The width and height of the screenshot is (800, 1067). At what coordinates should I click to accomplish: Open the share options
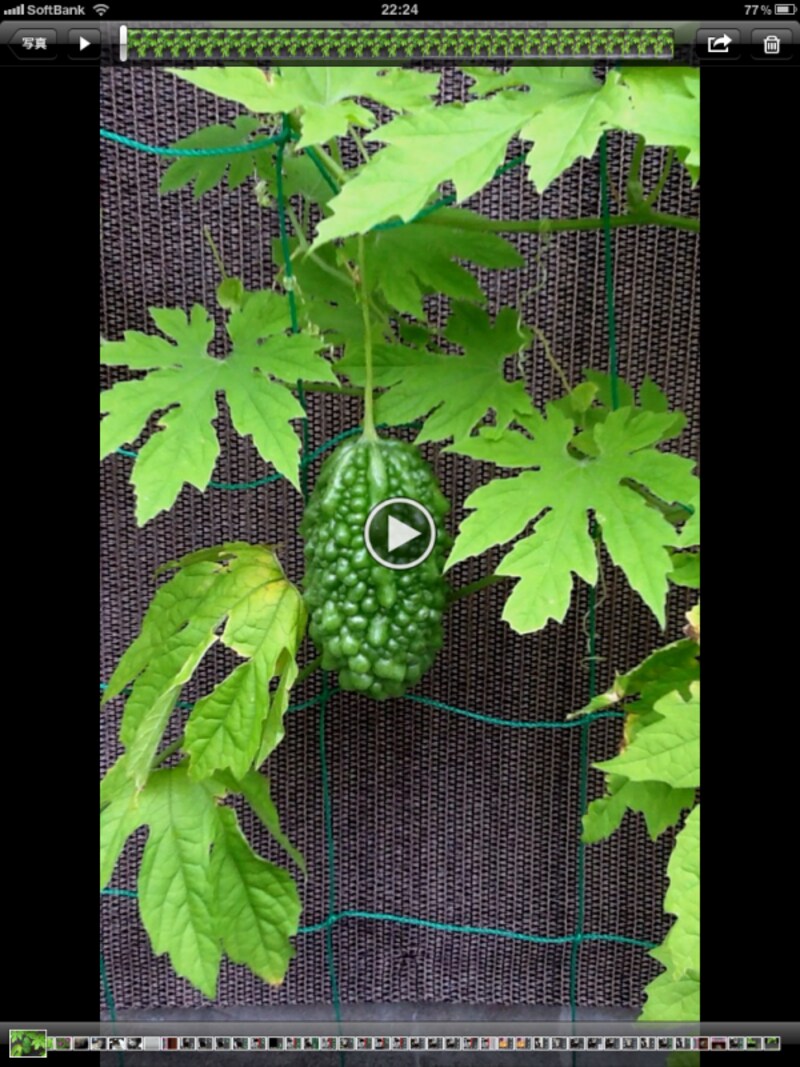click(x=718, y=44)
